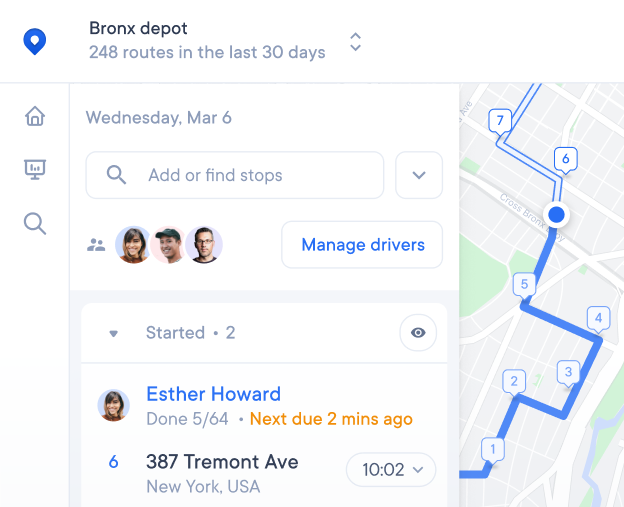Select stop 387 Tremont Ave

click(x=222, y=462)
